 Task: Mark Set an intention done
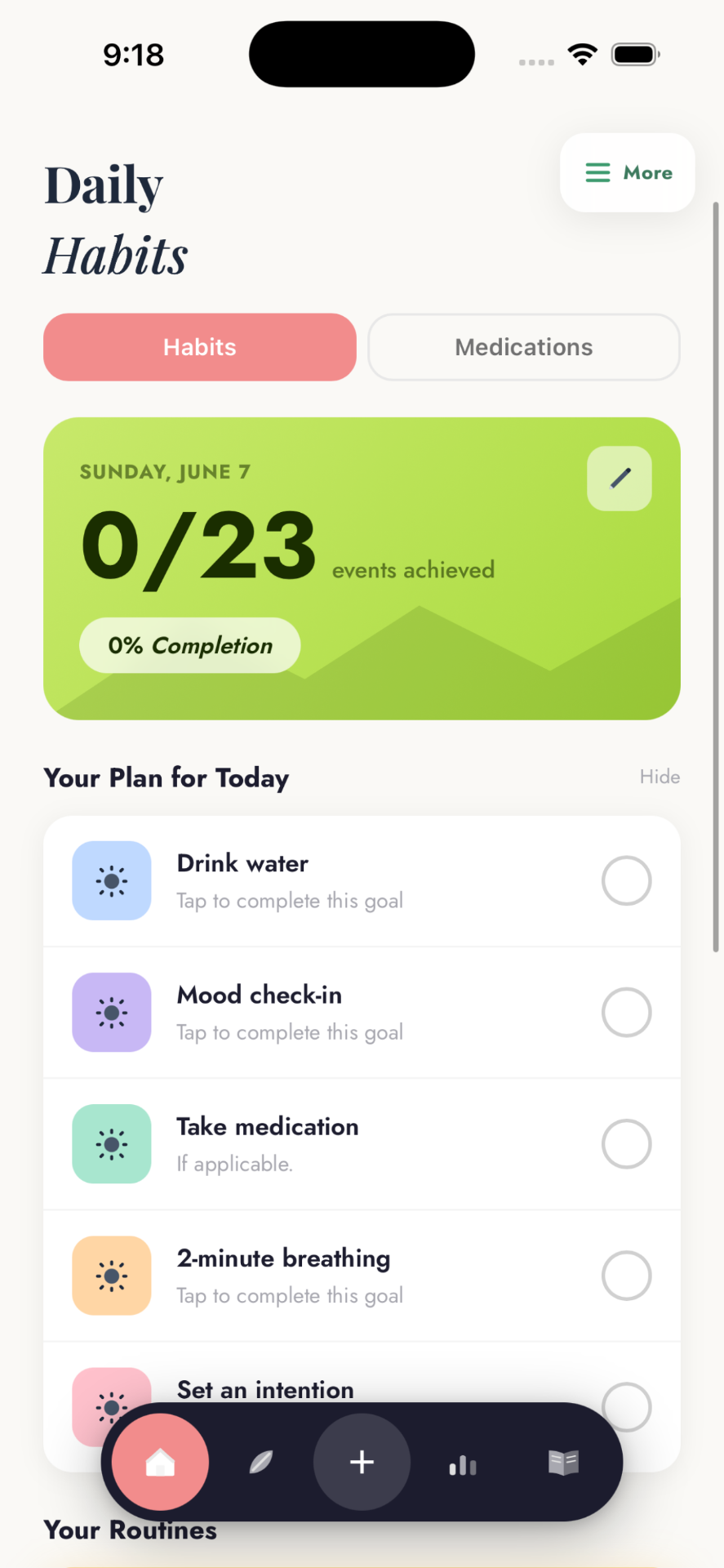pyautogui.click(x=626, y=1406)
